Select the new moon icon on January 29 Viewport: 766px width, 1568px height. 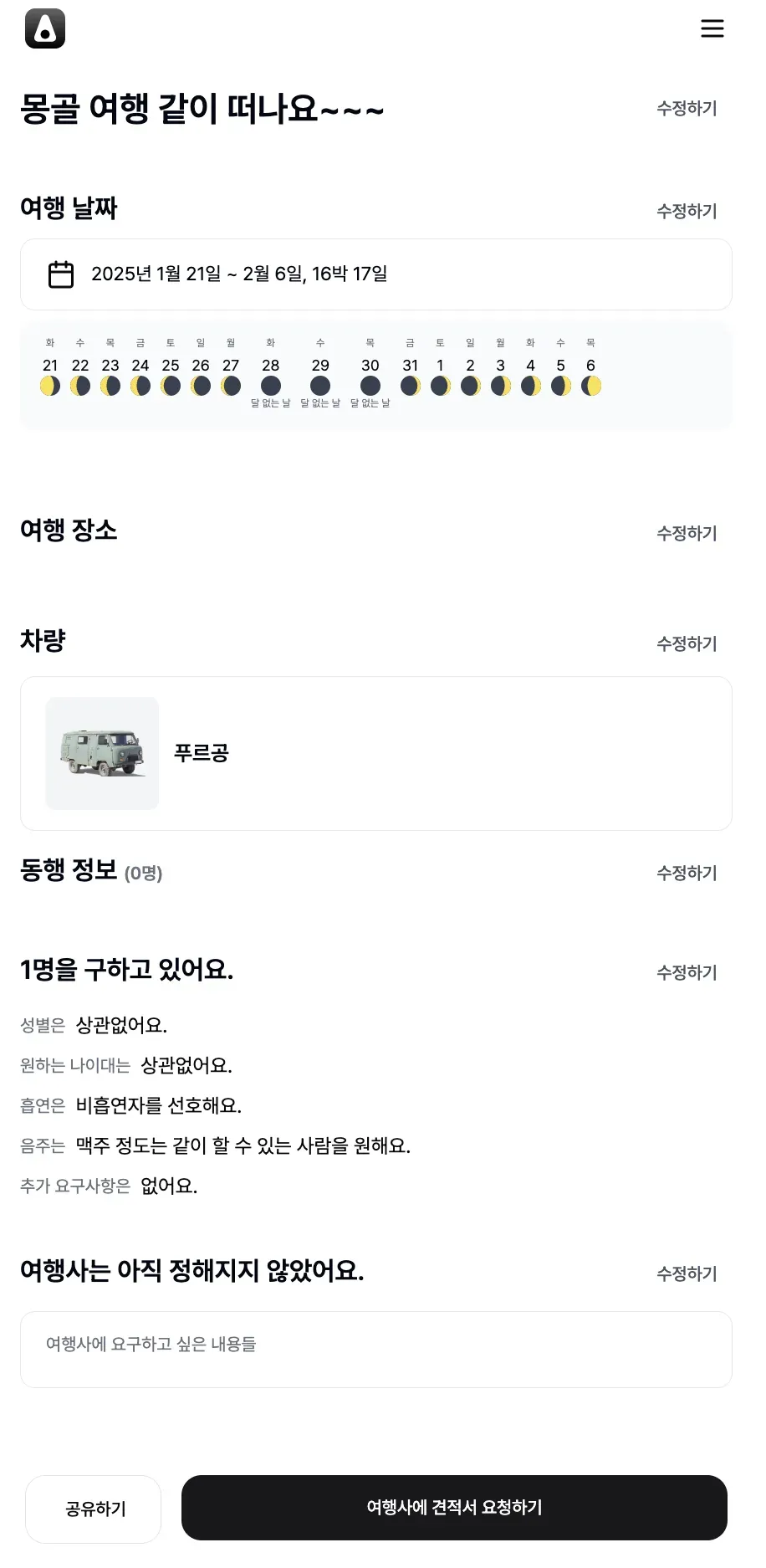tap(320, 386)
